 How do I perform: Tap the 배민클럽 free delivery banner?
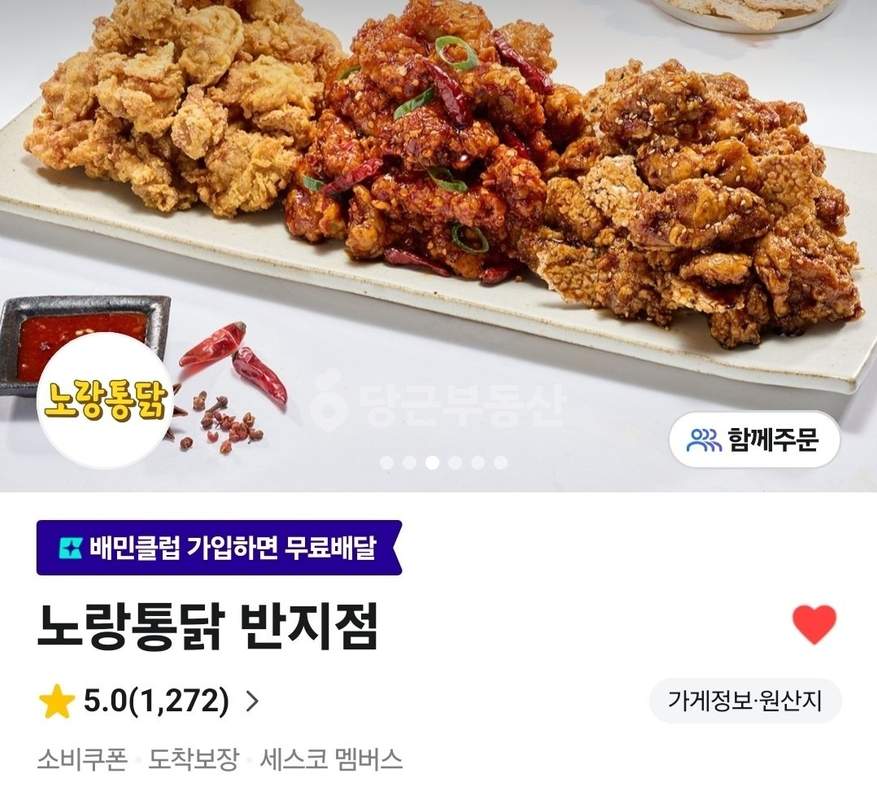pos(218,547)
